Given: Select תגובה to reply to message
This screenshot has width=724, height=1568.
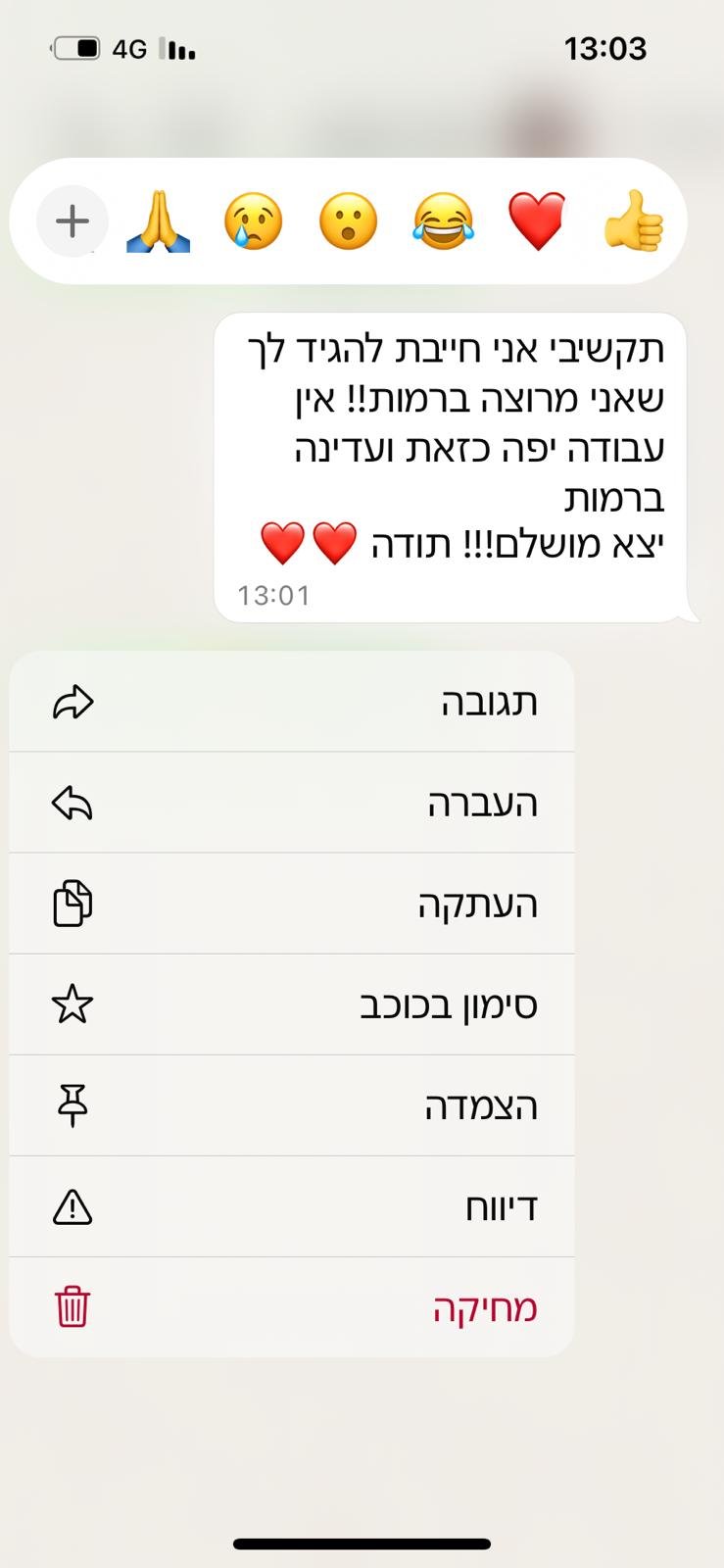Looking at the screenshot, I should (x=292, y=703).
